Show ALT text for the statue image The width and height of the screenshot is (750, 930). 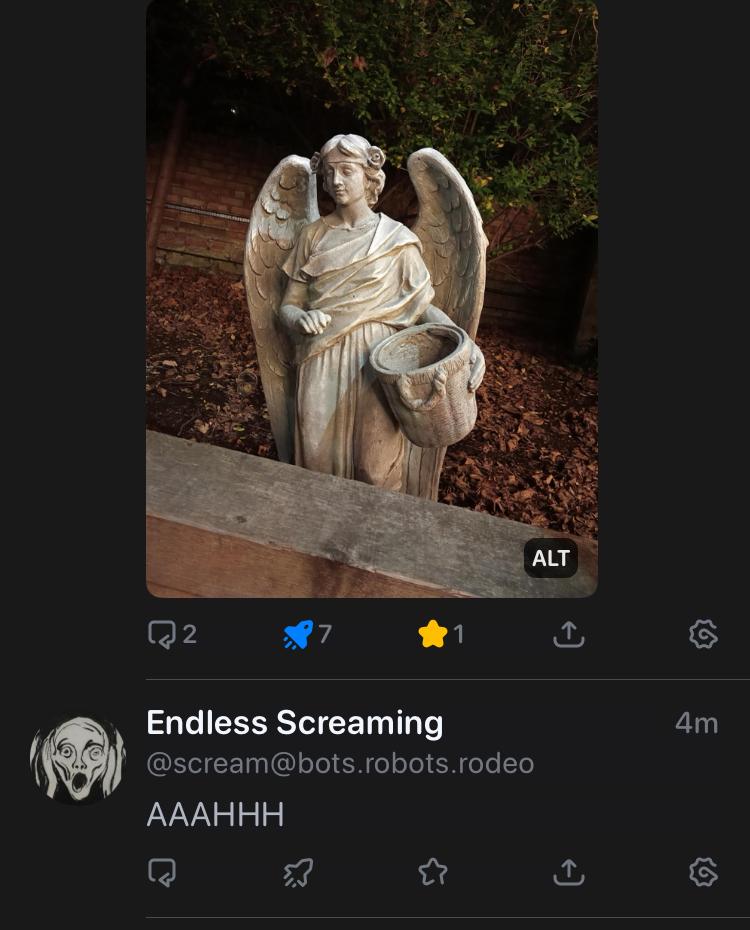[550, 559]
